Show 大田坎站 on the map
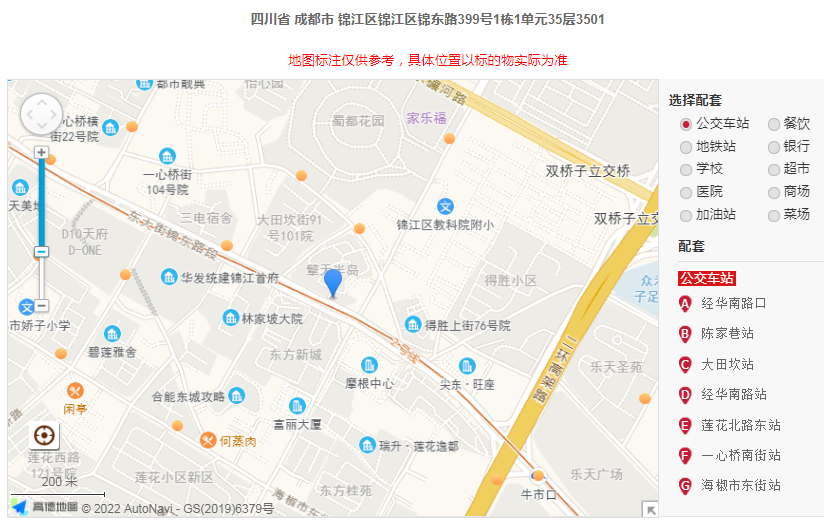This screenshot has width=824, height=521. pos(727,364)
